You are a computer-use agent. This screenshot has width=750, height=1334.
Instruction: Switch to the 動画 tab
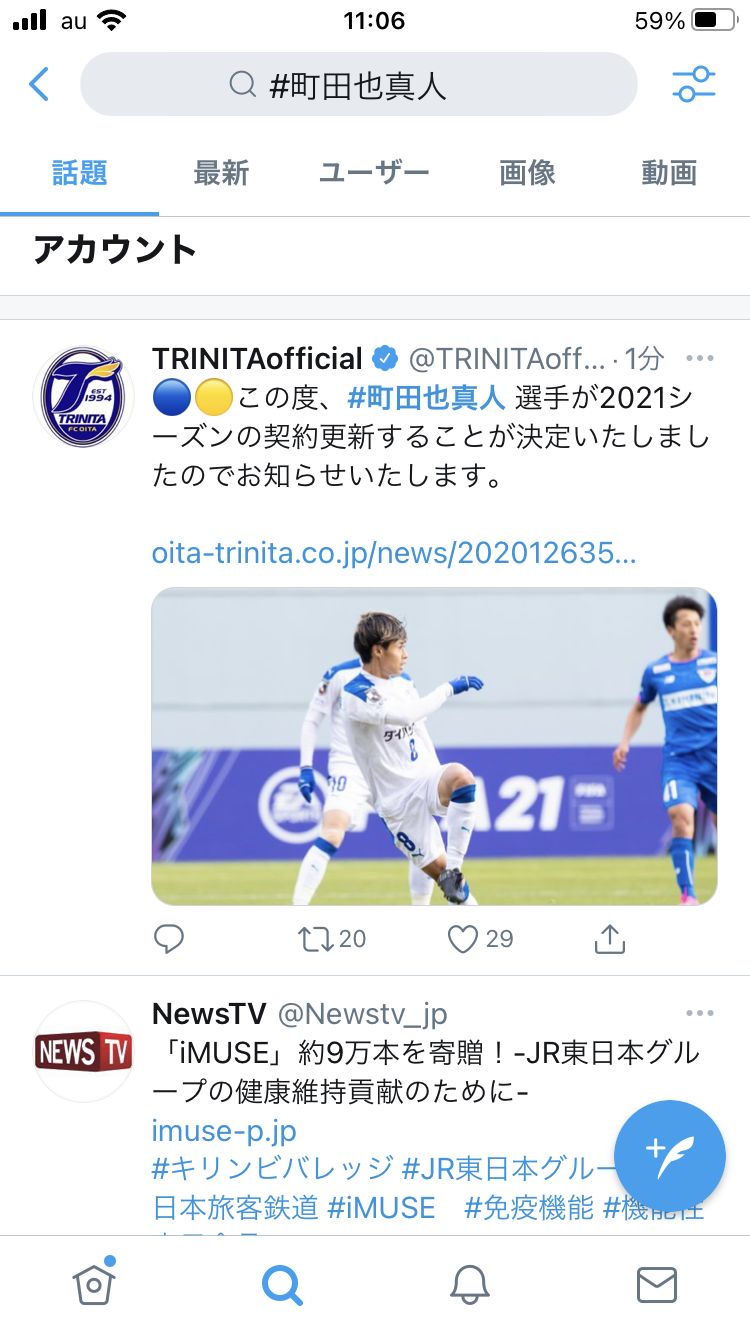pyautogui.click(x=669, y=173)
